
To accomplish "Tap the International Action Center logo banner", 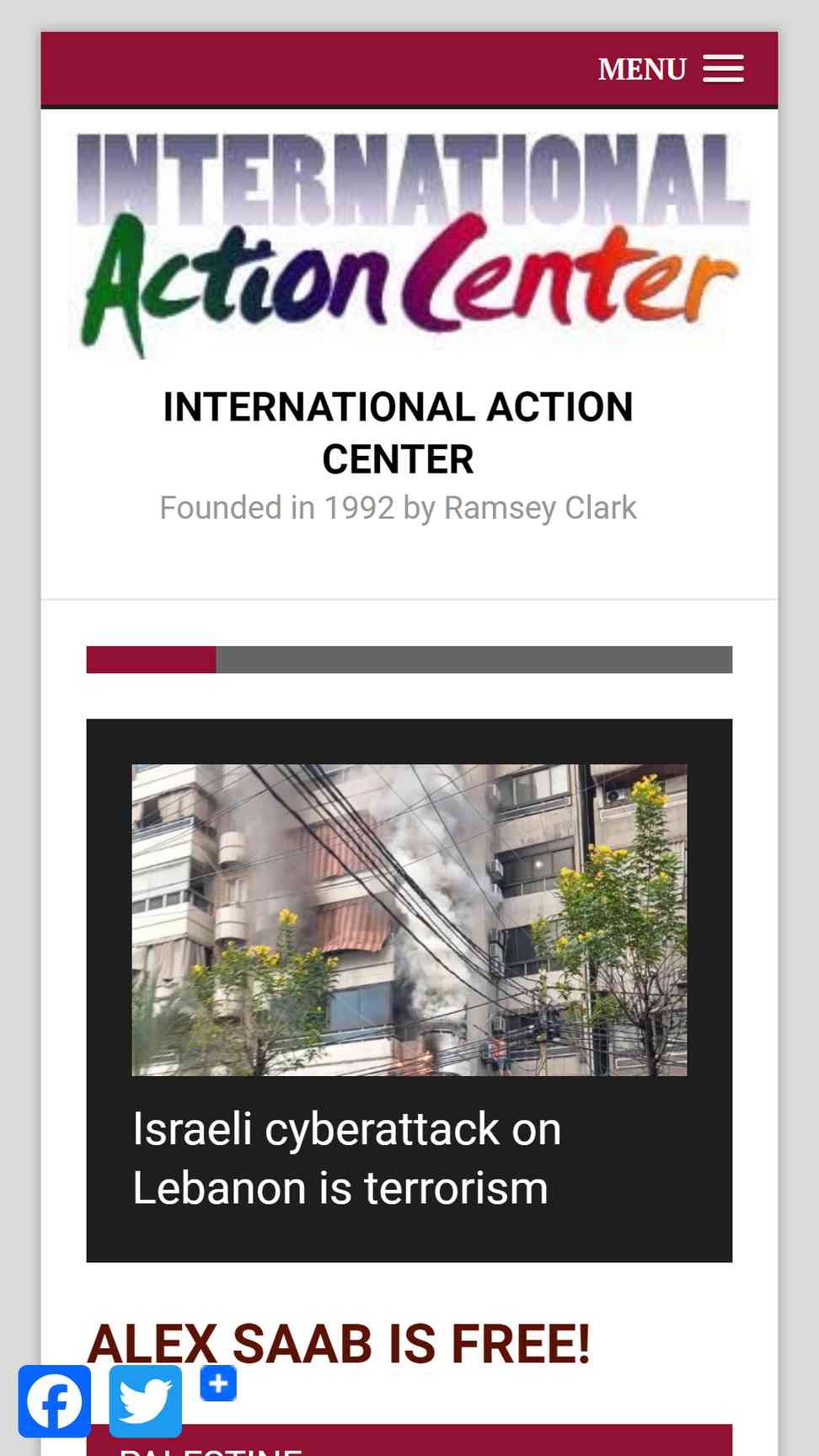I will [x=409, y=244].
